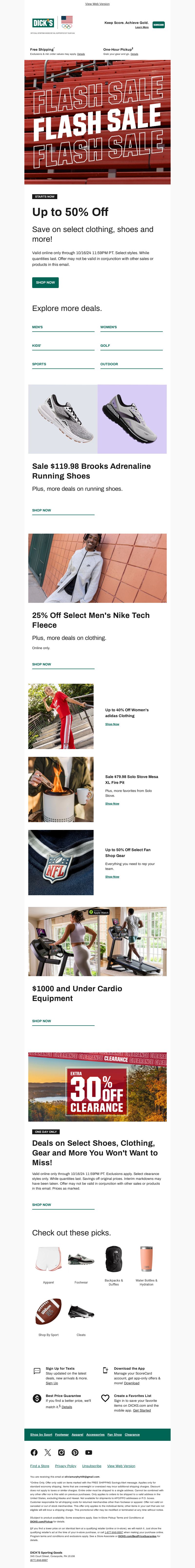Tap Shop Now under Up to 50% Off
This screenshot has height=1568, width=195.
point(45,282)
